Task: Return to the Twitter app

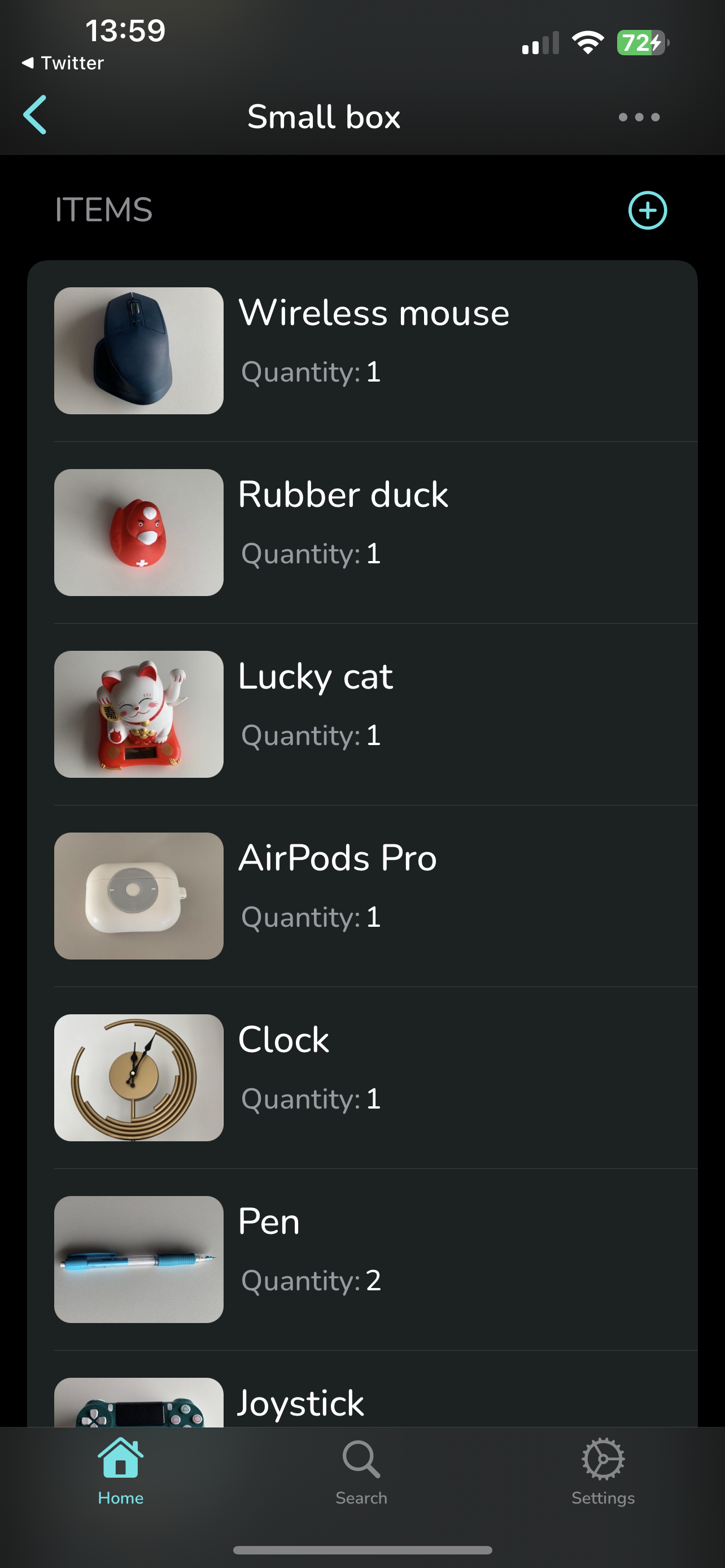Action: pos(63,63)
